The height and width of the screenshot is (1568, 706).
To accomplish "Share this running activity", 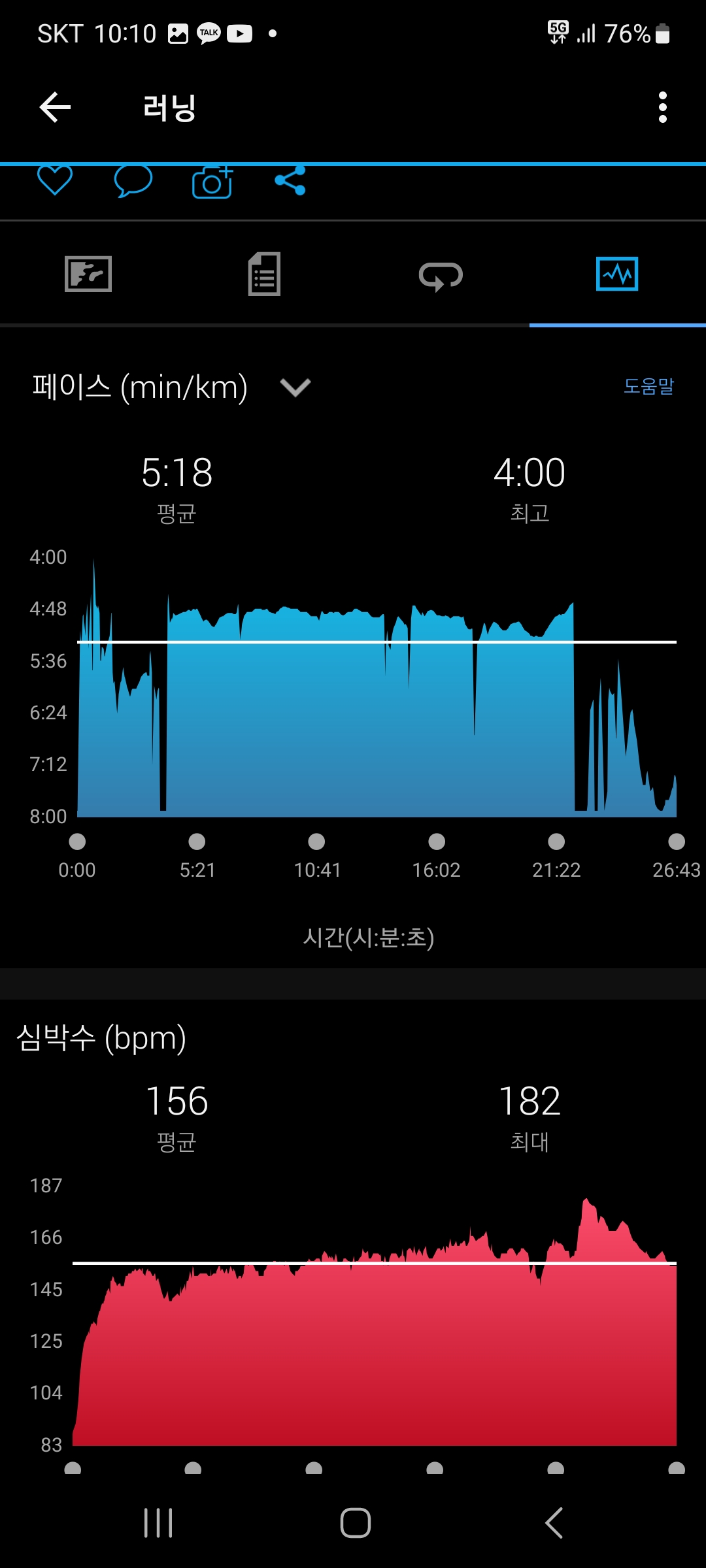I will (x=290, y=180).
